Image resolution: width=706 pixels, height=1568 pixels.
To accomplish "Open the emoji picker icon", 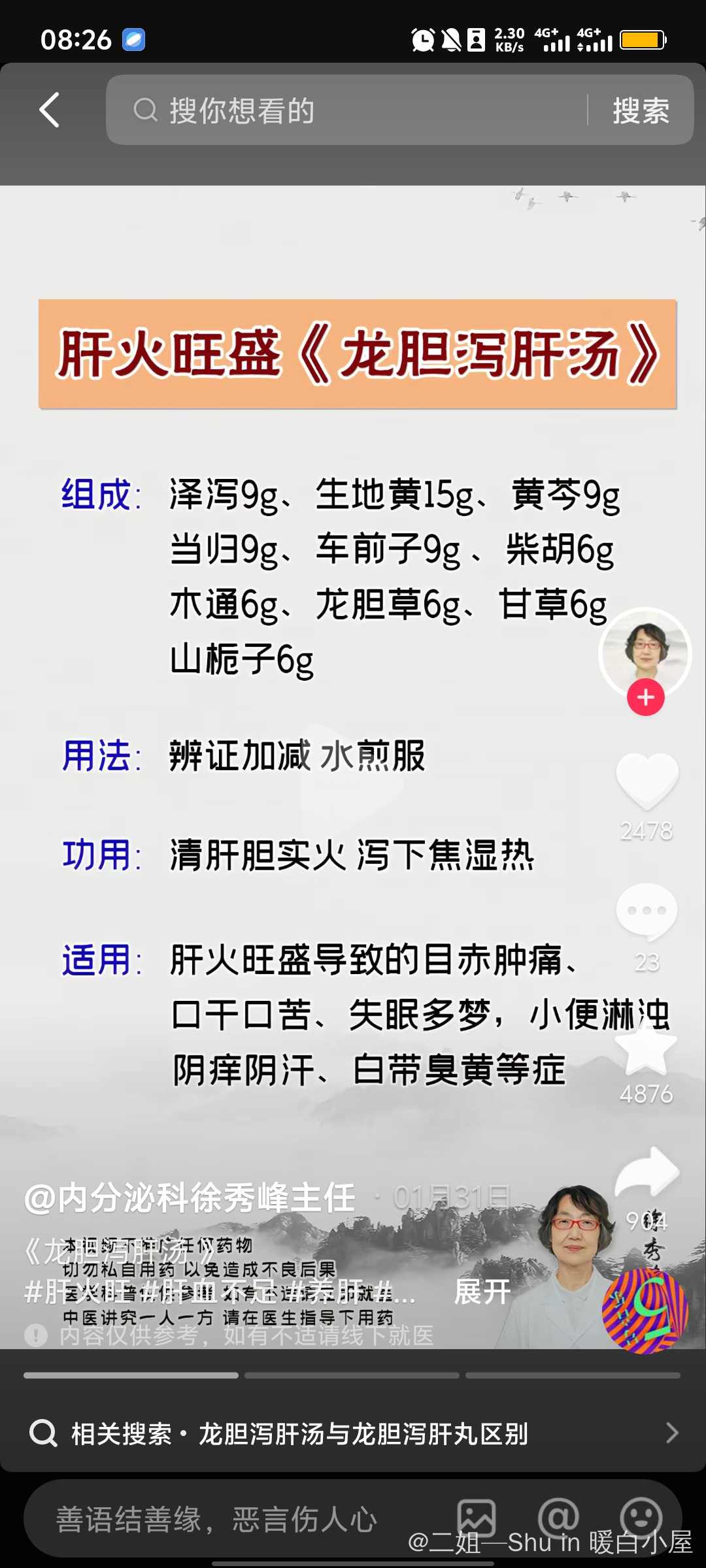I will click(640, 1518).
